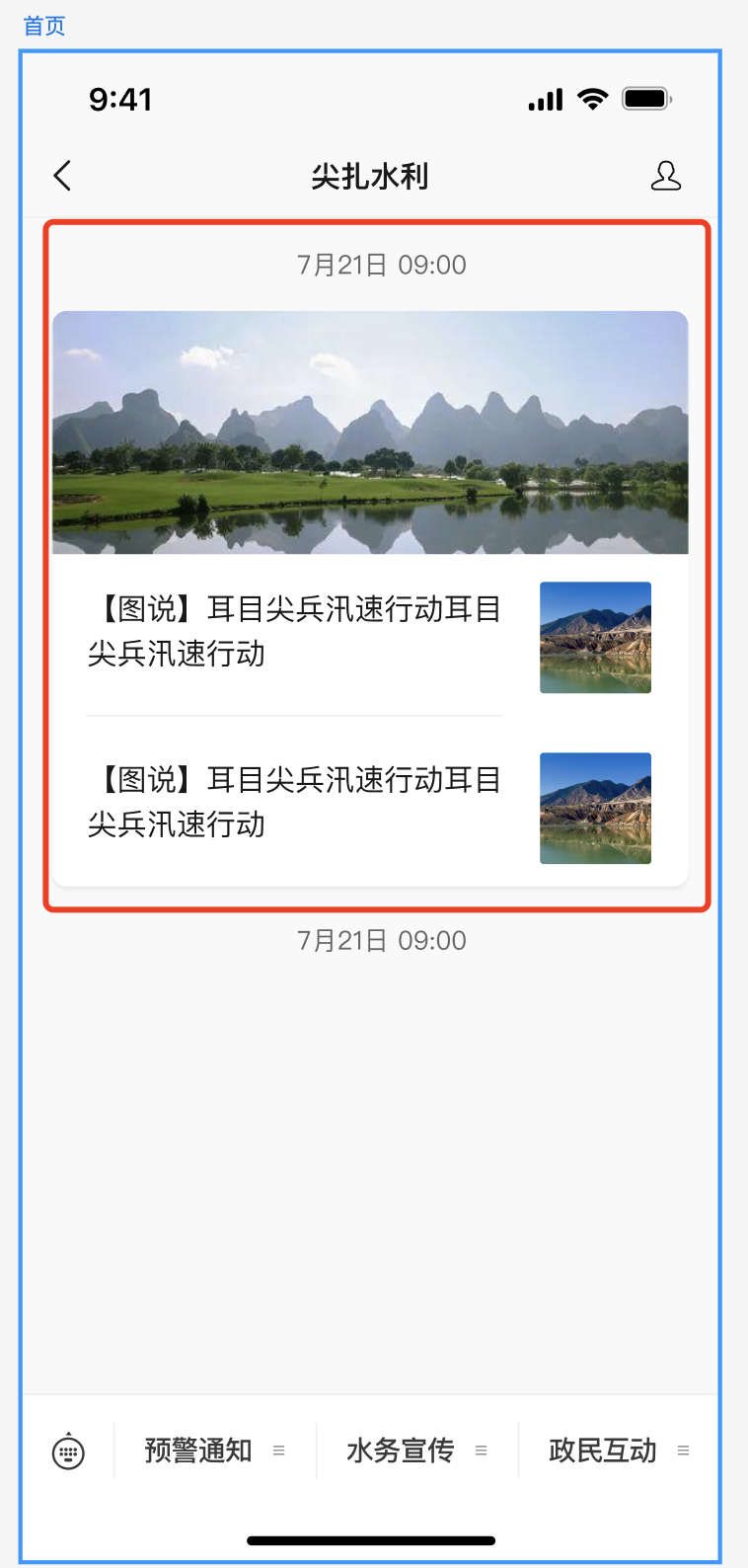Open the 水务宣传 menu
Screen dimensions: 748x1568
click(417, 1450)
